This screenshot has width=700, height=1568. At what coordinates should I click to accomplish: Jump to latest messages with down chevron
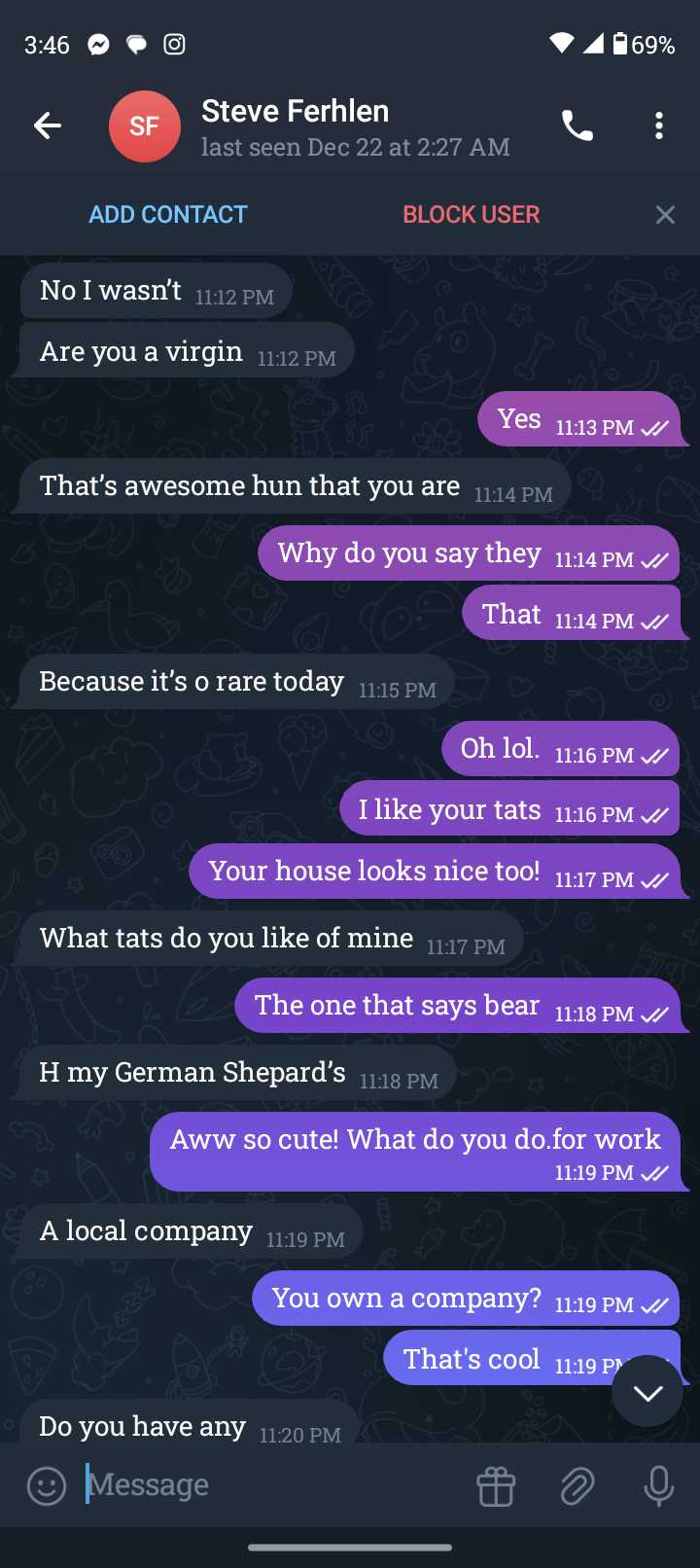pos(647,1392)
